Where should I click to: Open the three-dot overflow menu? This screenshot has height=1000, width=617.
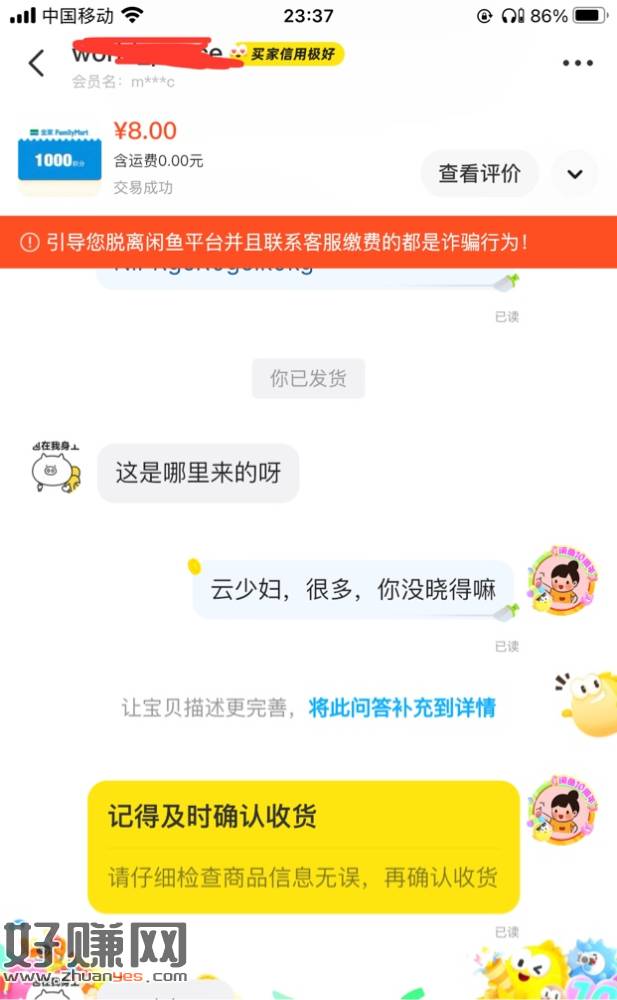point(577,63)
